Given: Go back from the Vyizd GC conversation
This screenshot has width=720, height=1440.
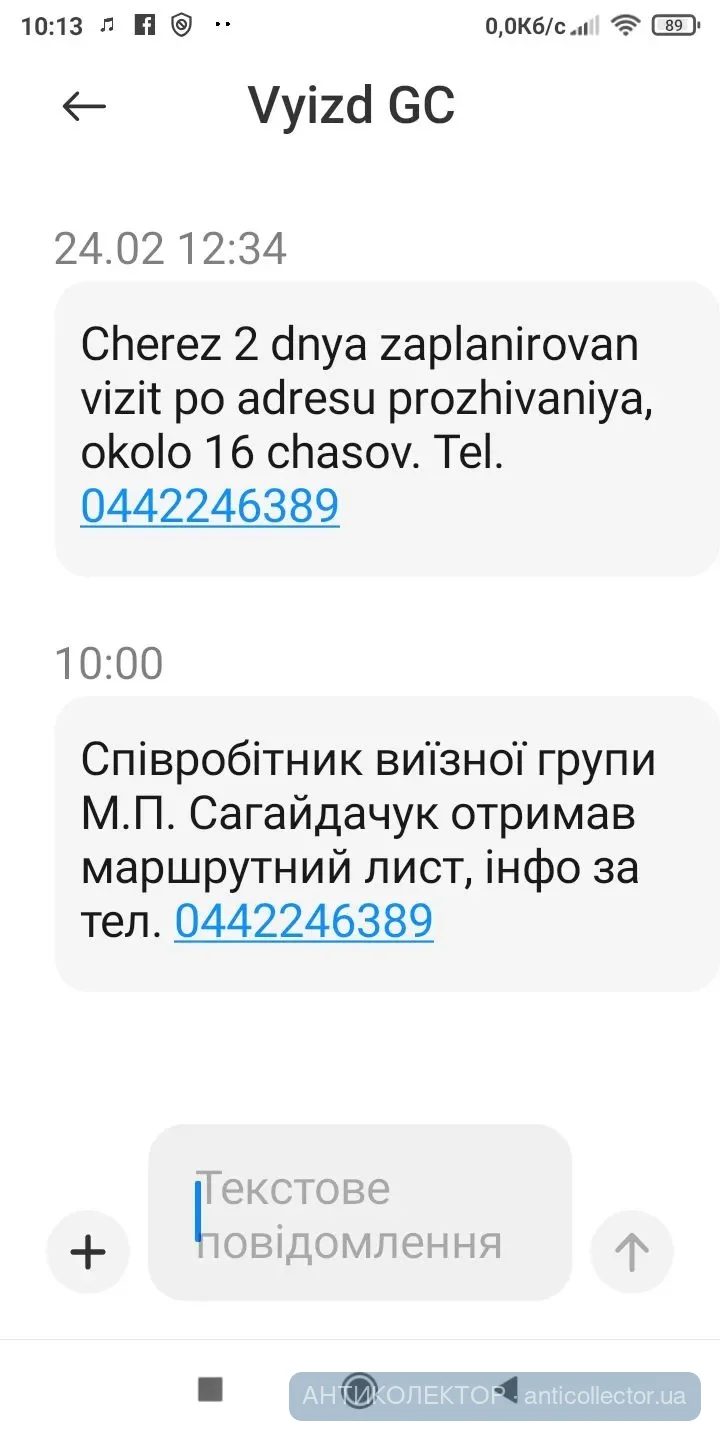Looking at the screenshot, I should click(x=84, y=106).
